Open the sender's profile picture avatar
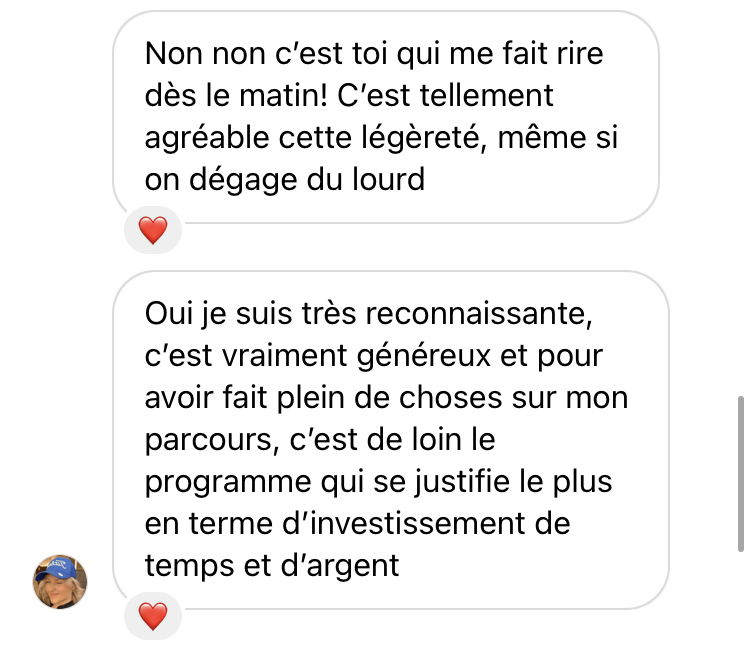 pos(60,582)
